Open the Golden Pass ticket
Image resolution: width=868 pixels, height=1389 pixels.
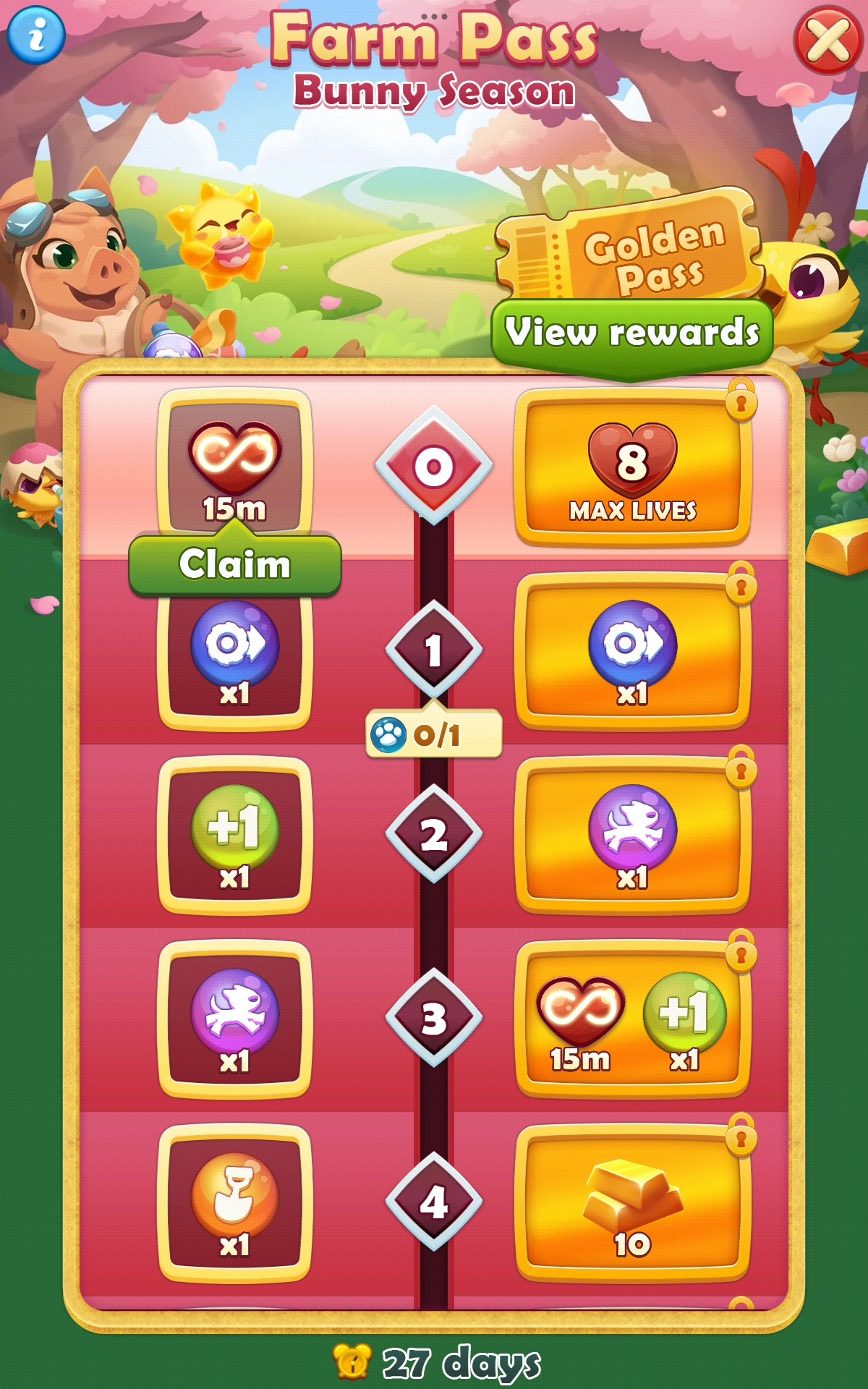point(629,246)
